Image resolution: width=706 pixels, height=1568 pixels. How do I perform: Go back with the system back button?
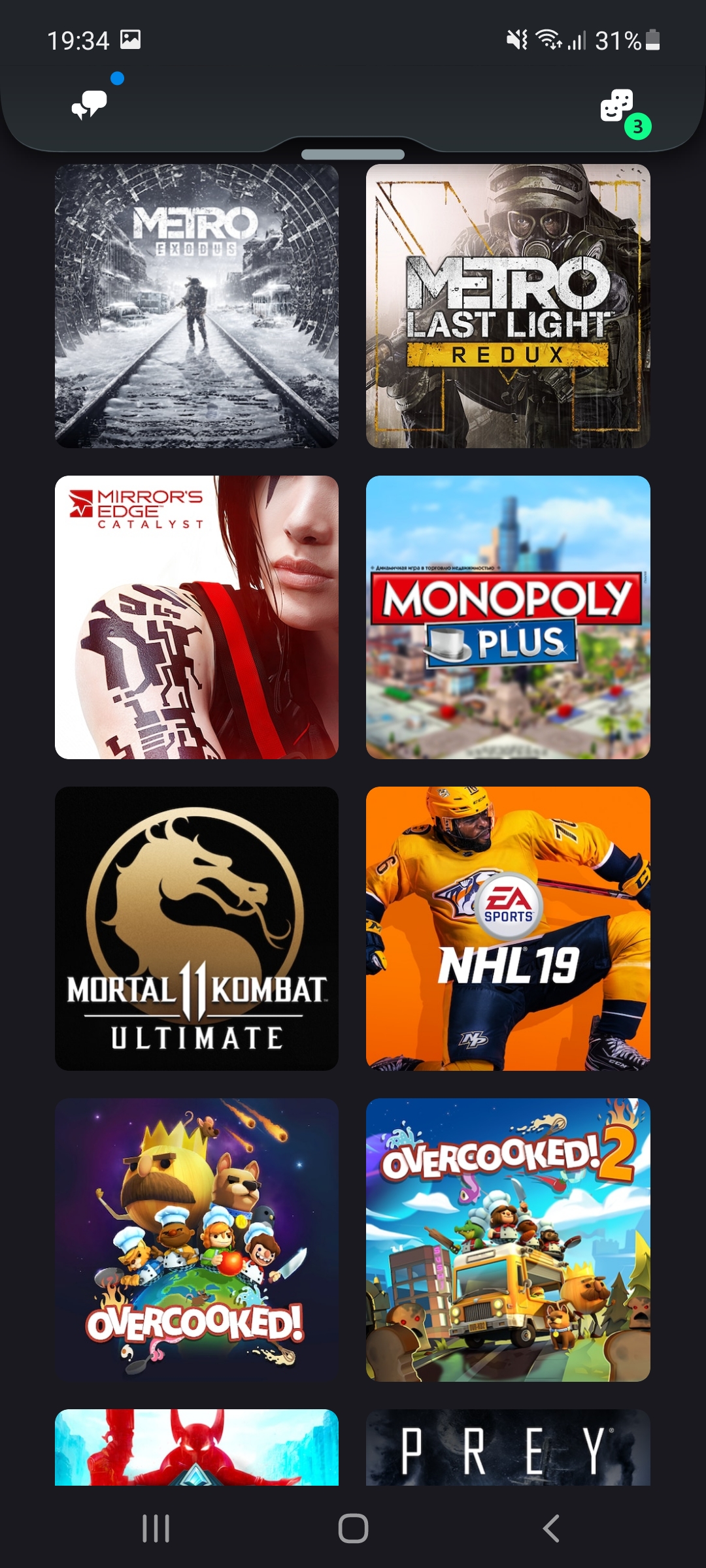[551, 1528]
